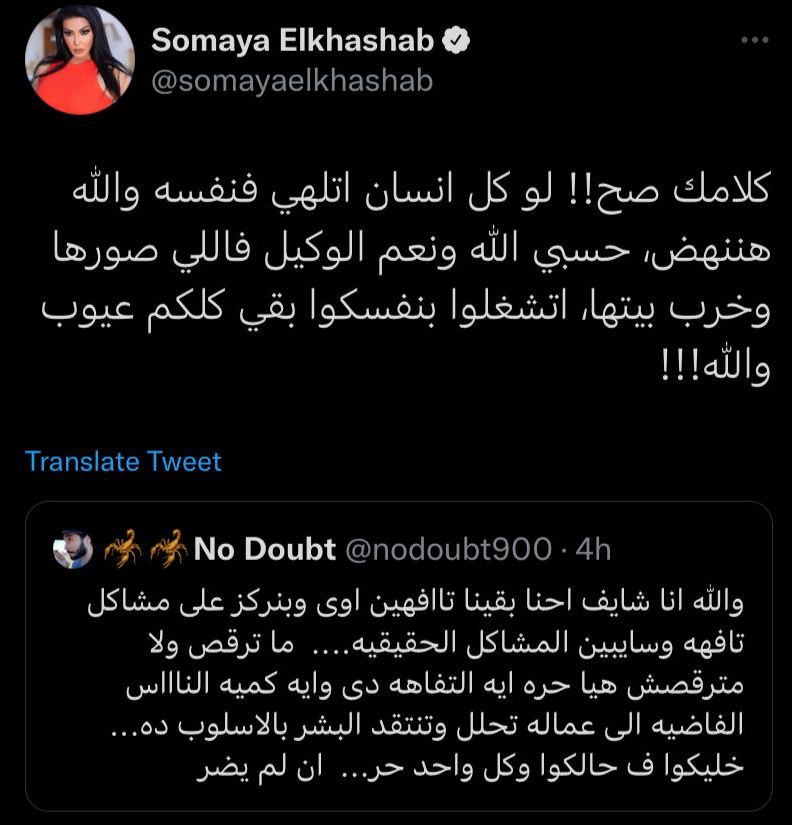
Task: Tap Translate Tweet link
Action: [123, 461]
